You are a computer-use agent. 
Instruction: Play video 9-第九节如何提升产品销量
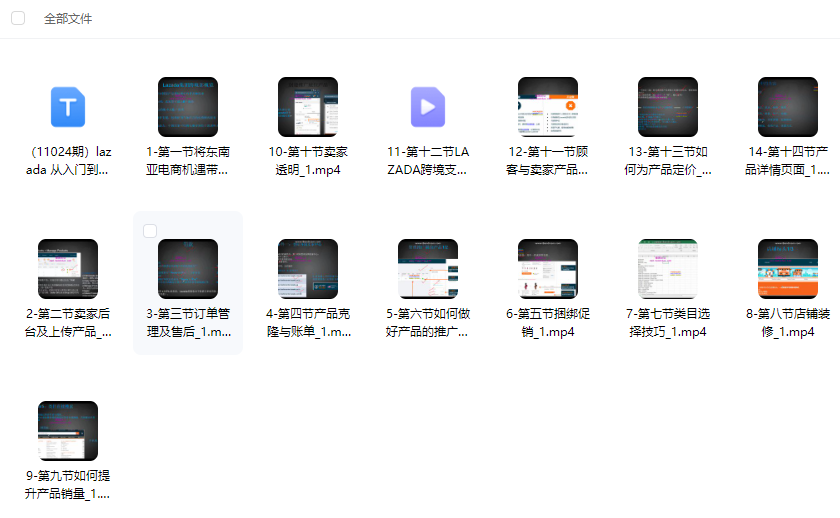[x=68, y=431]
